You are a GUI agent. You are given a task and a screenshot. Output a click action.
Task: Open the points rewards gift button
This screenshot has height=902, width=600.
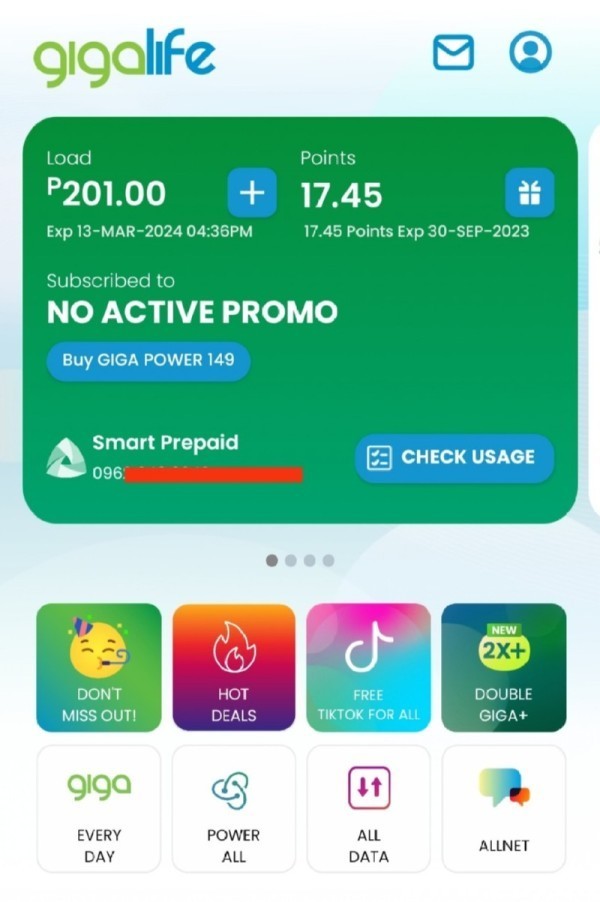click(x=529, y=192)
